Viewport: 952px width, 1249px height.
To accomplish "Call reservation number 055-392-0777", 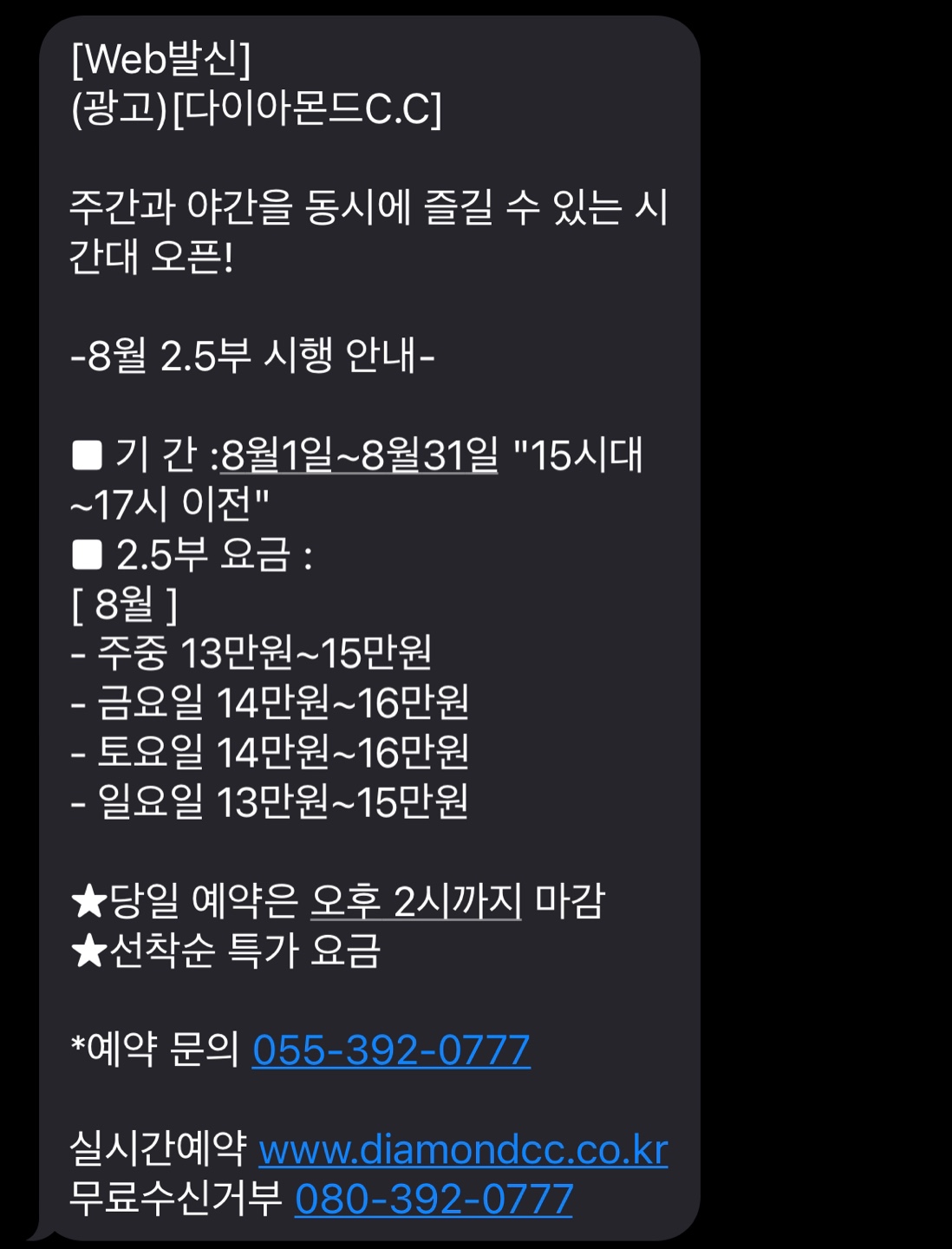I will pyautogui.click(x=391, y=1050).
